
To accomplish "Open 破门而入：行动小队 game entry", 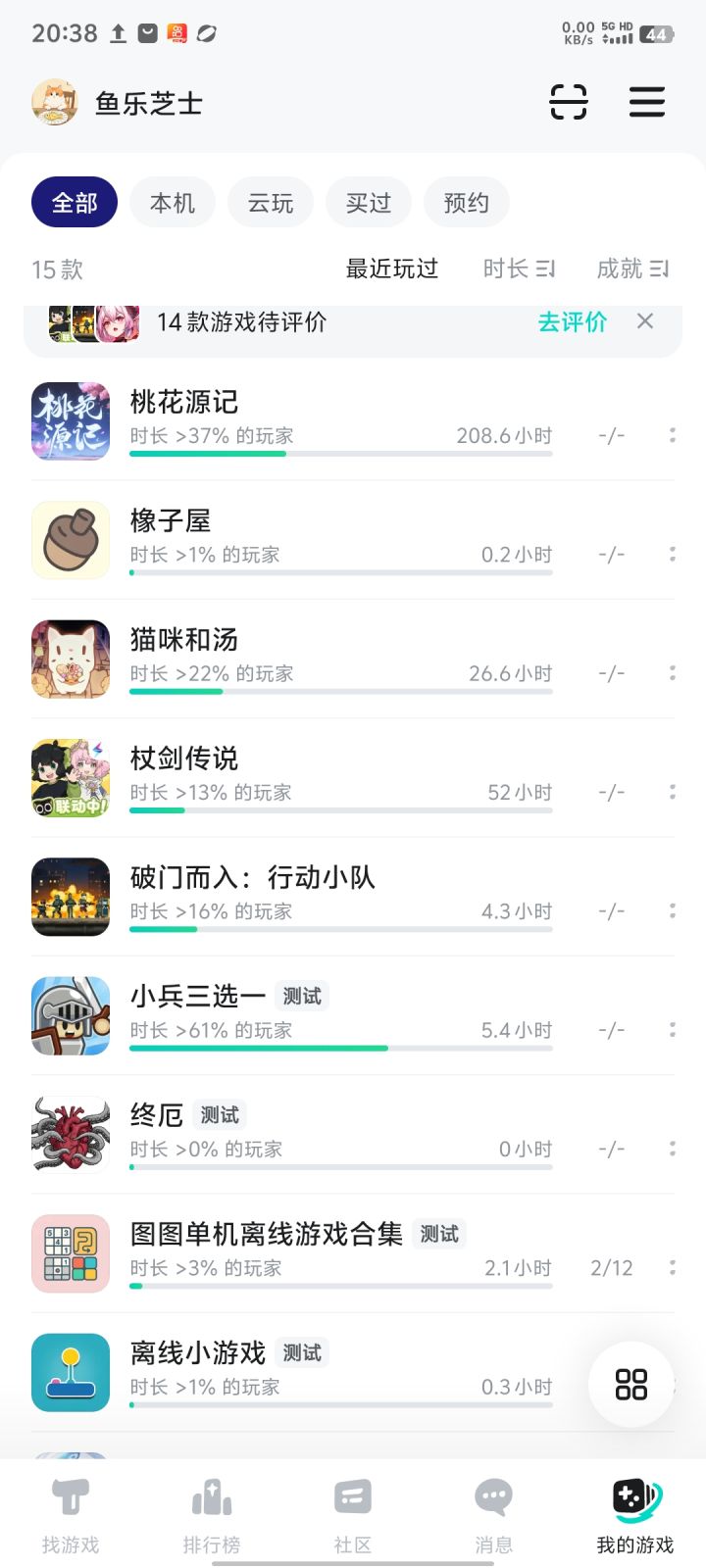I will pyautogui.click(x=253, y=877).
